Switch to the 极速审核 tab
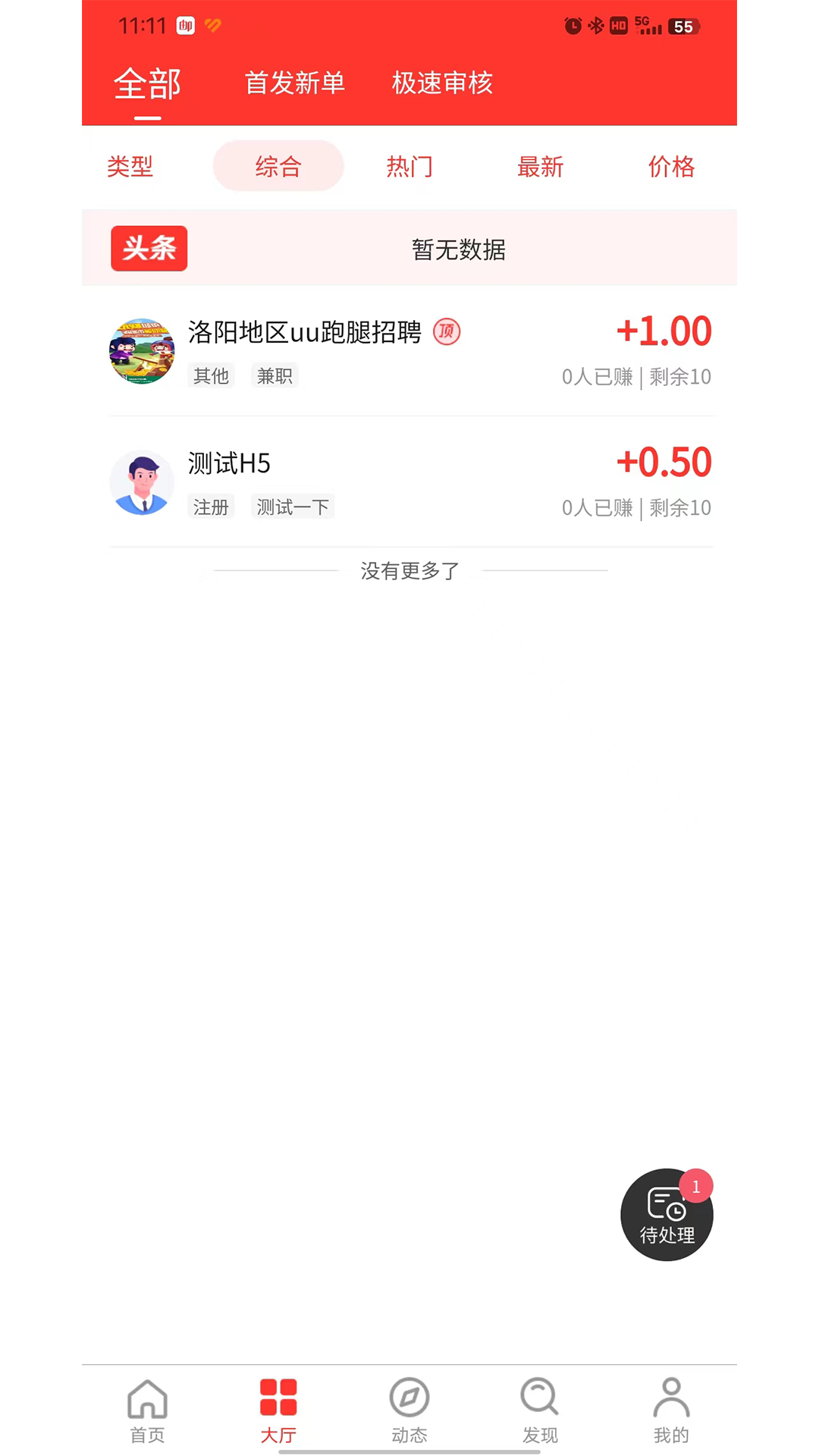The image size is (819, 1456). [442, 83]
